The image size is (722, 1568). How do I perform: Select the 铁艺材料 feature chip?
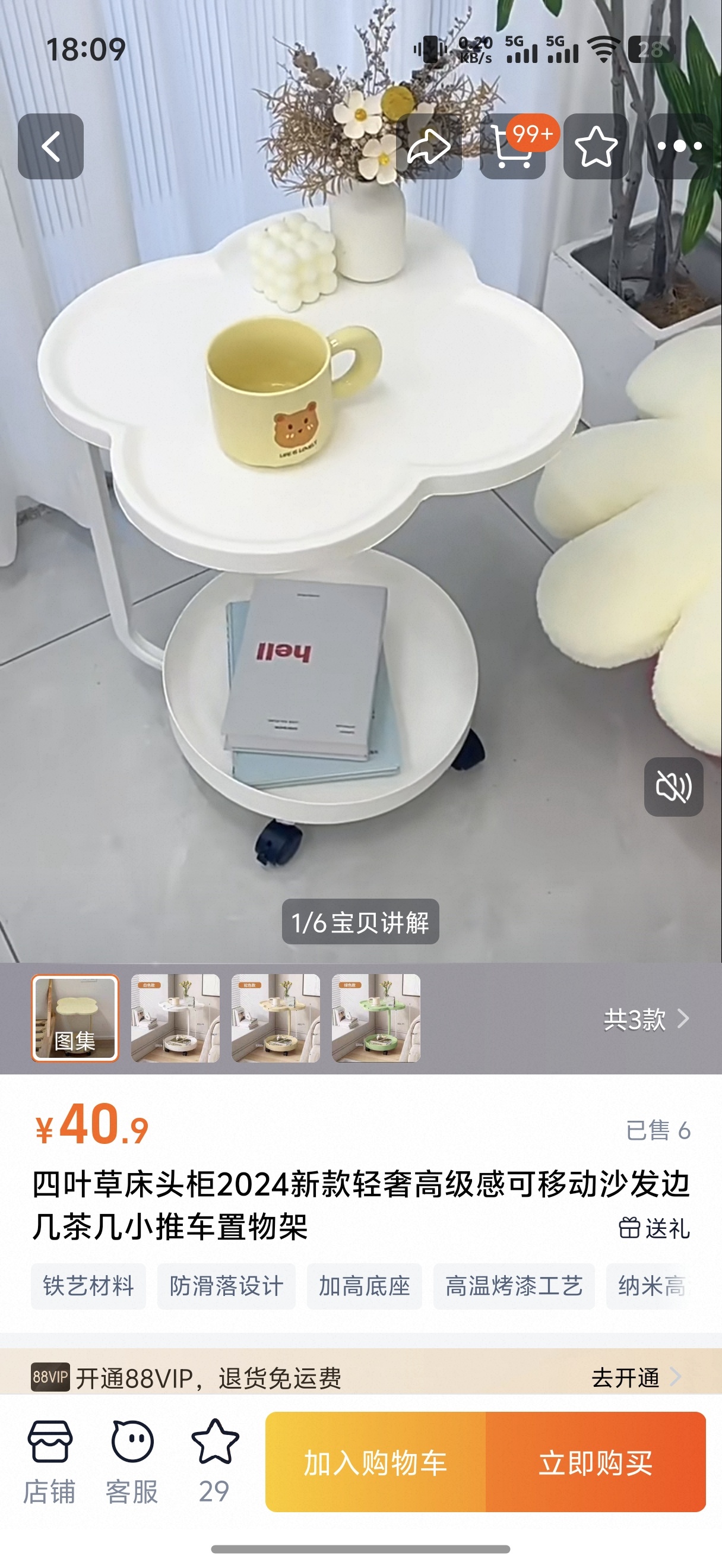tap(88, 1285)
